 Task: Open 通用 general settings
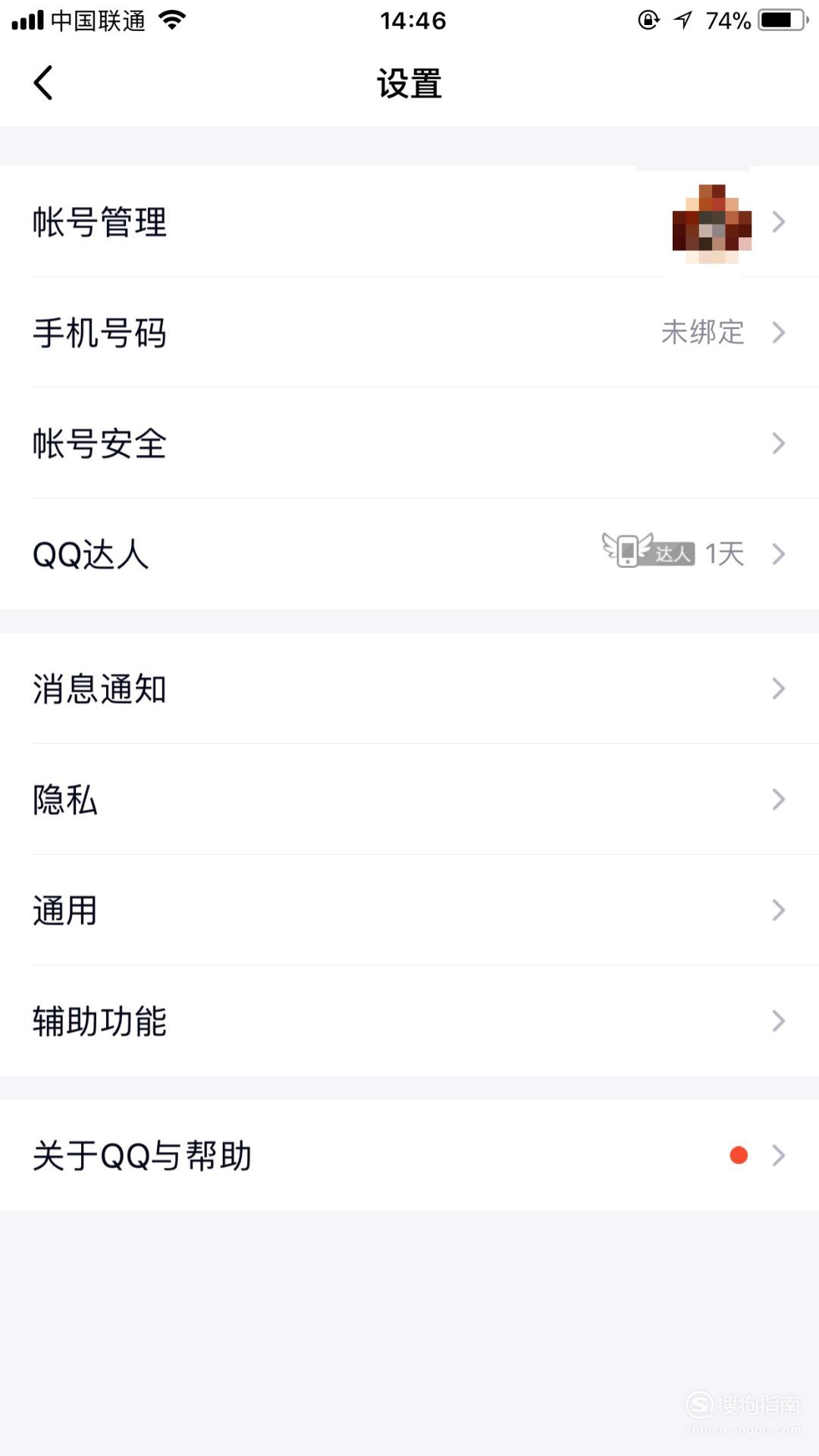tap(409, 910)
